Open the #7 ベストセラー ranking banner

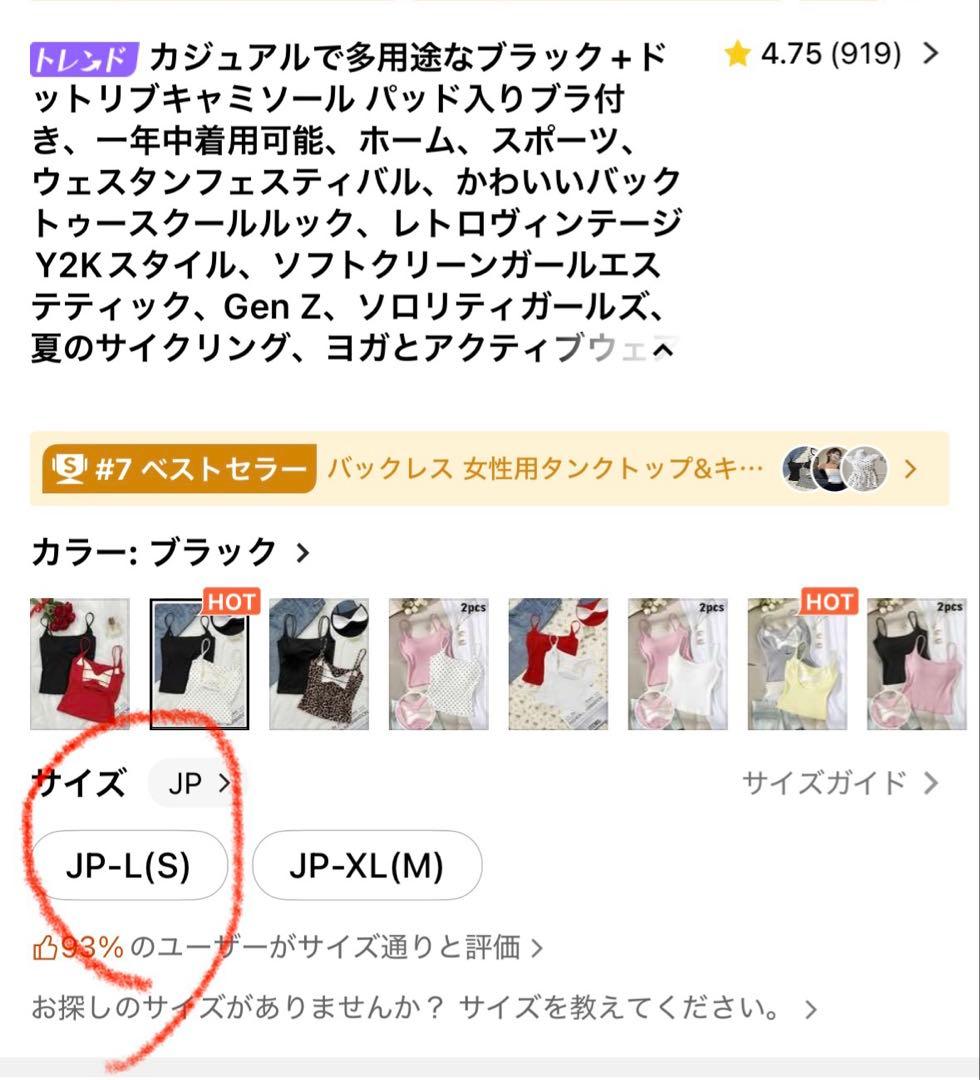tap(489, 469)
